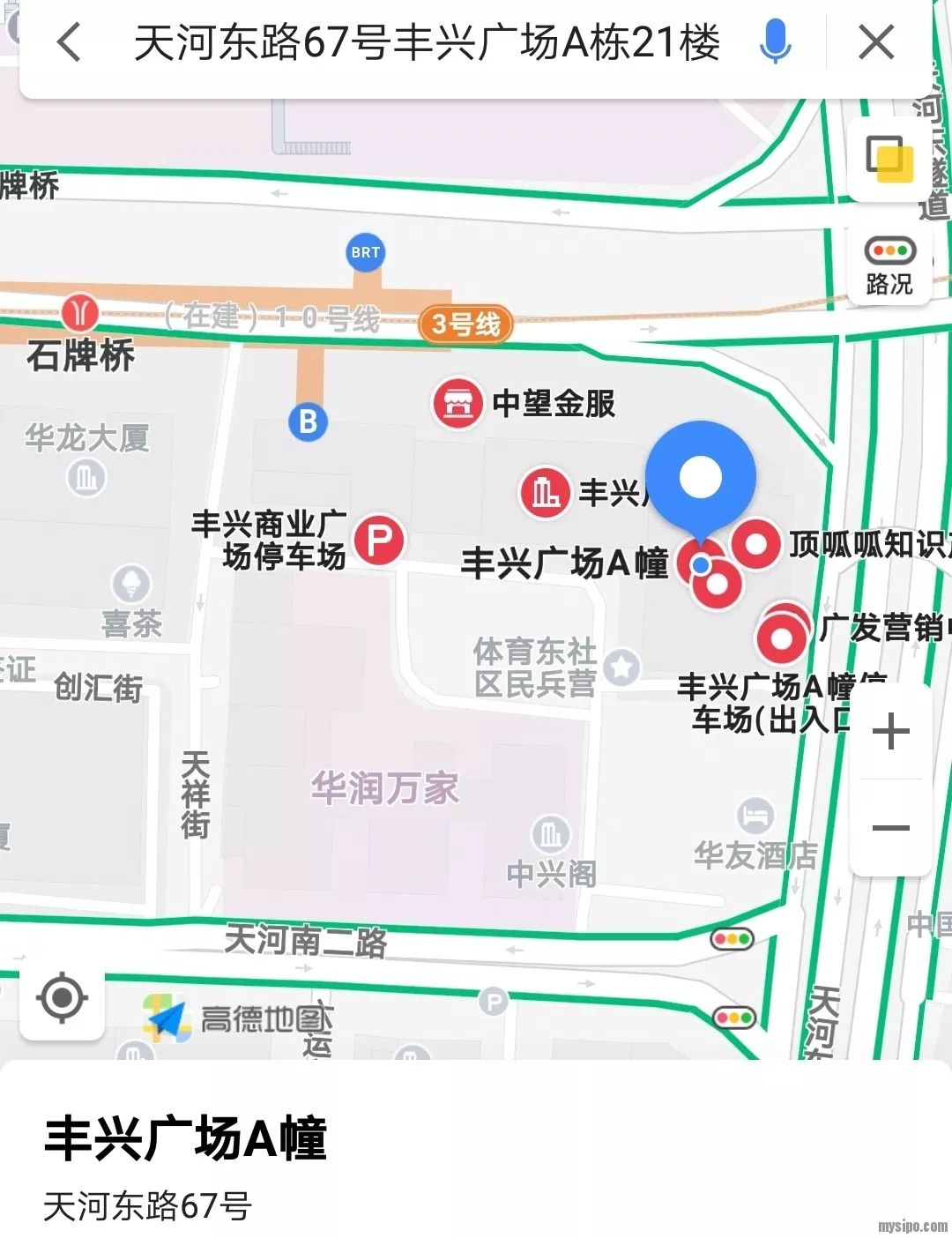Image resolution: width=952 pixels, height=1238 pixels.
Task: Select 丰兴商业广场停车场 parking marker
Action: 379,539
